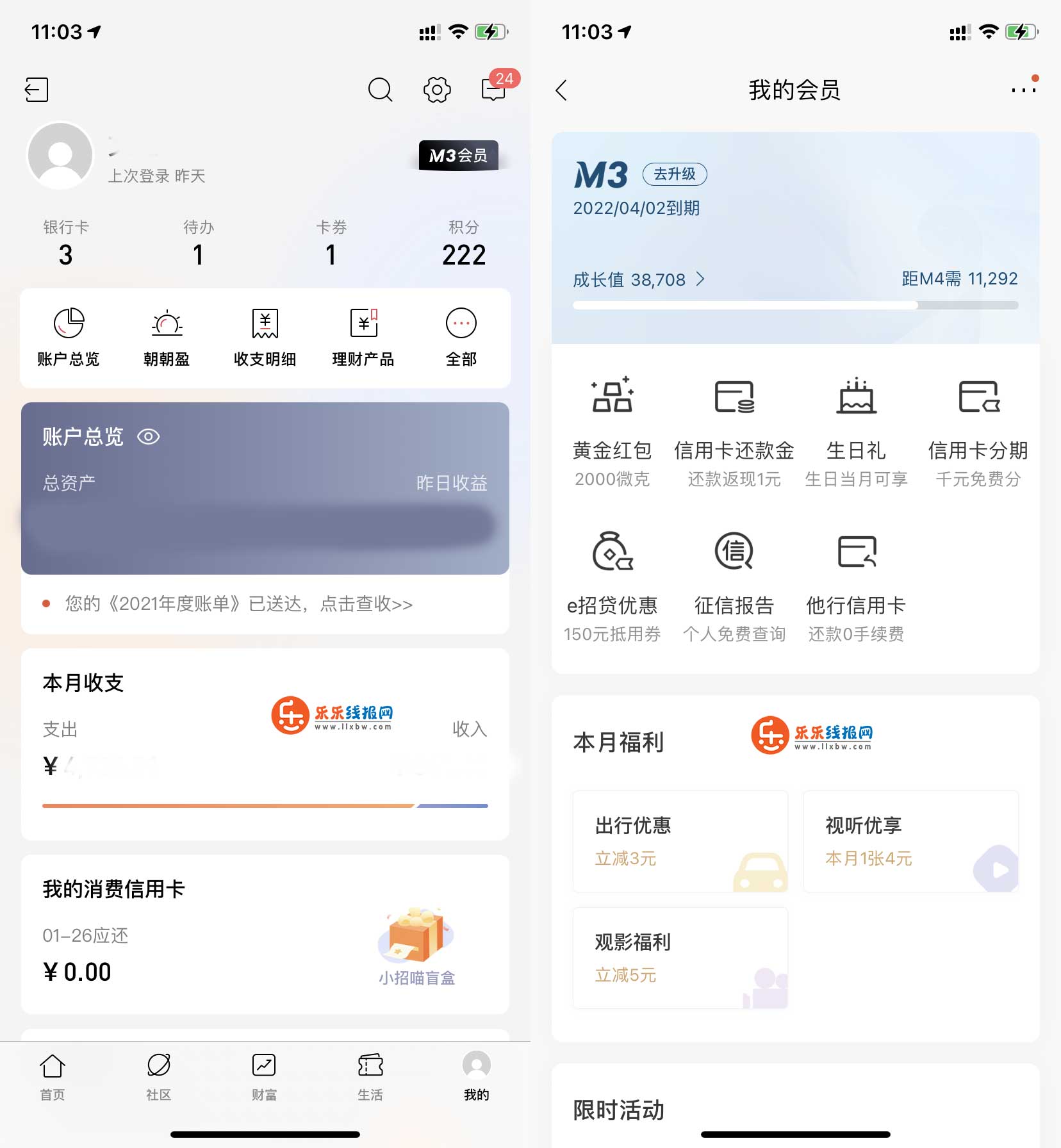Select the 朝朝盈 icon
This screenshot has height=1148, width=1061.
point(165,336)
